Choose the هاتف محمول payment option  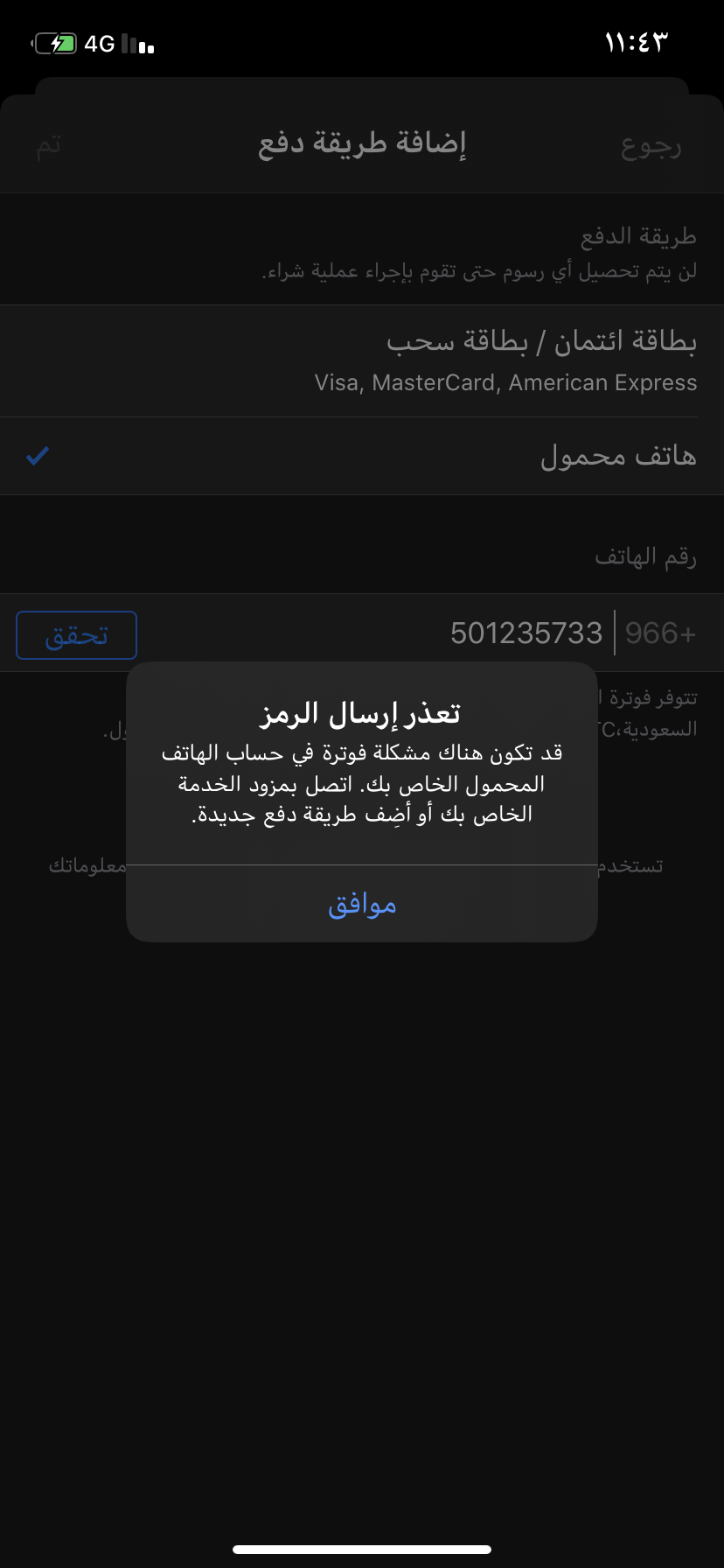coord(362,456)
